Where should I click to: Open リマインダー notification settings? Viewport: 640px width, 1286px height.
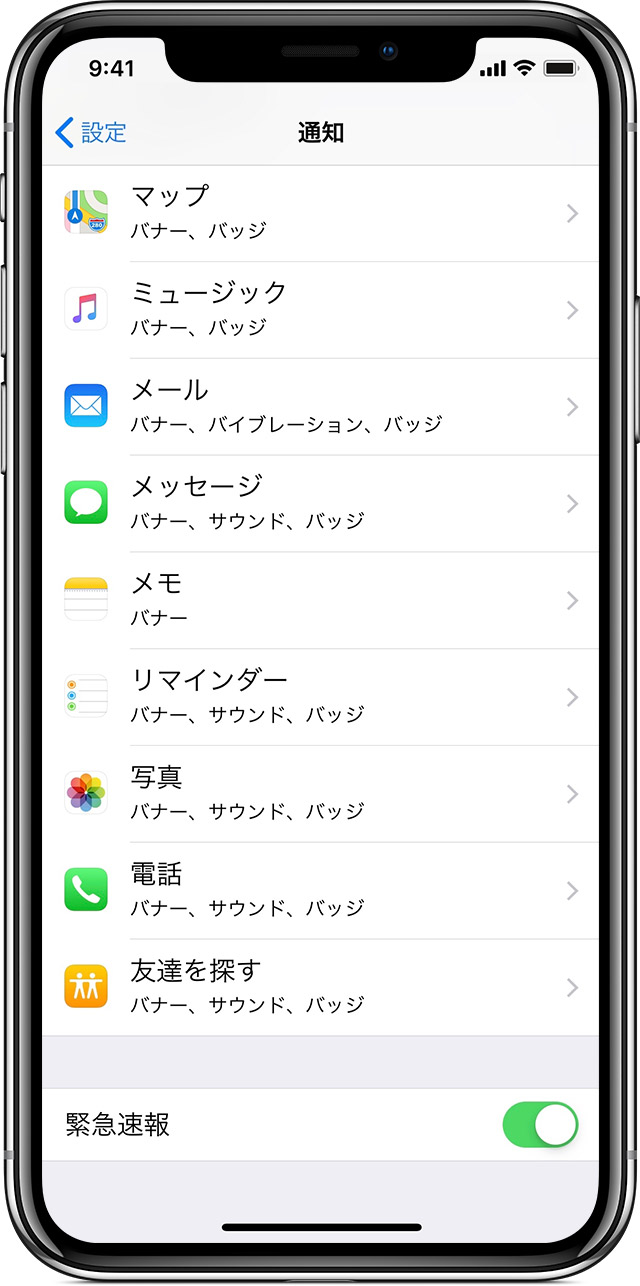tap(320, 697)
